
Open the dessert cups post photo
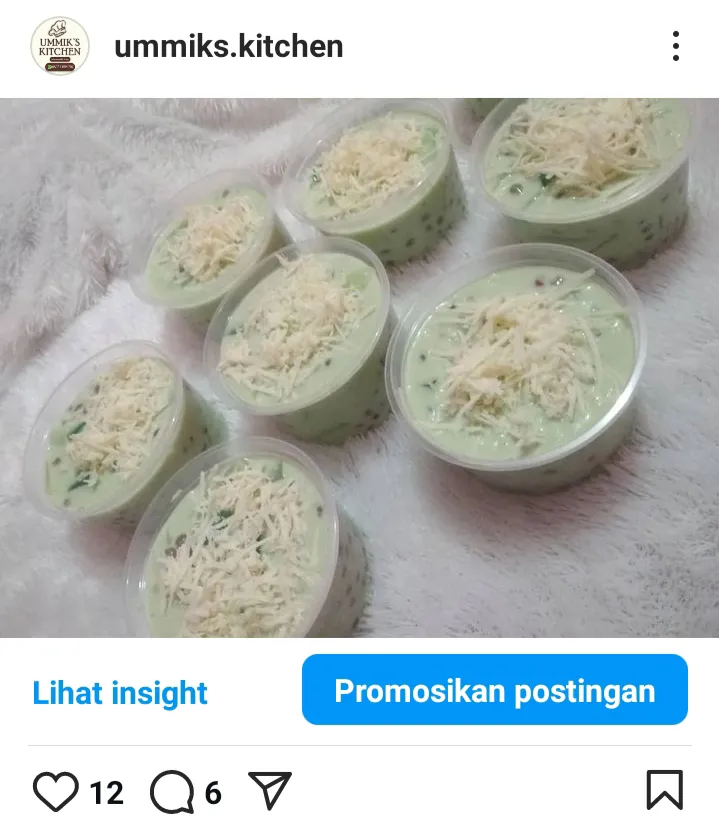click(360, 368)
